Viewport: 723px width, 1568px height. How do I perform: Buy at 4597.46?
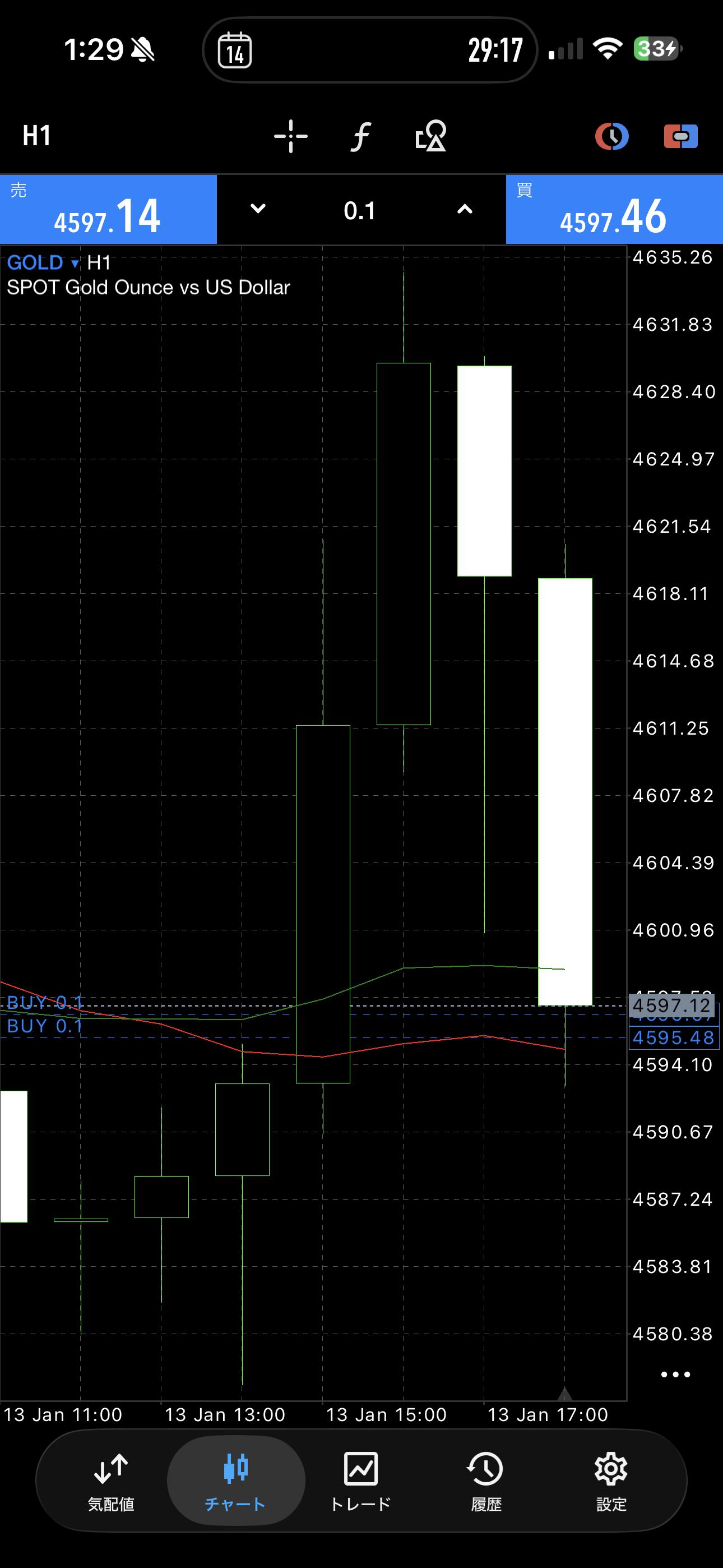614,210
